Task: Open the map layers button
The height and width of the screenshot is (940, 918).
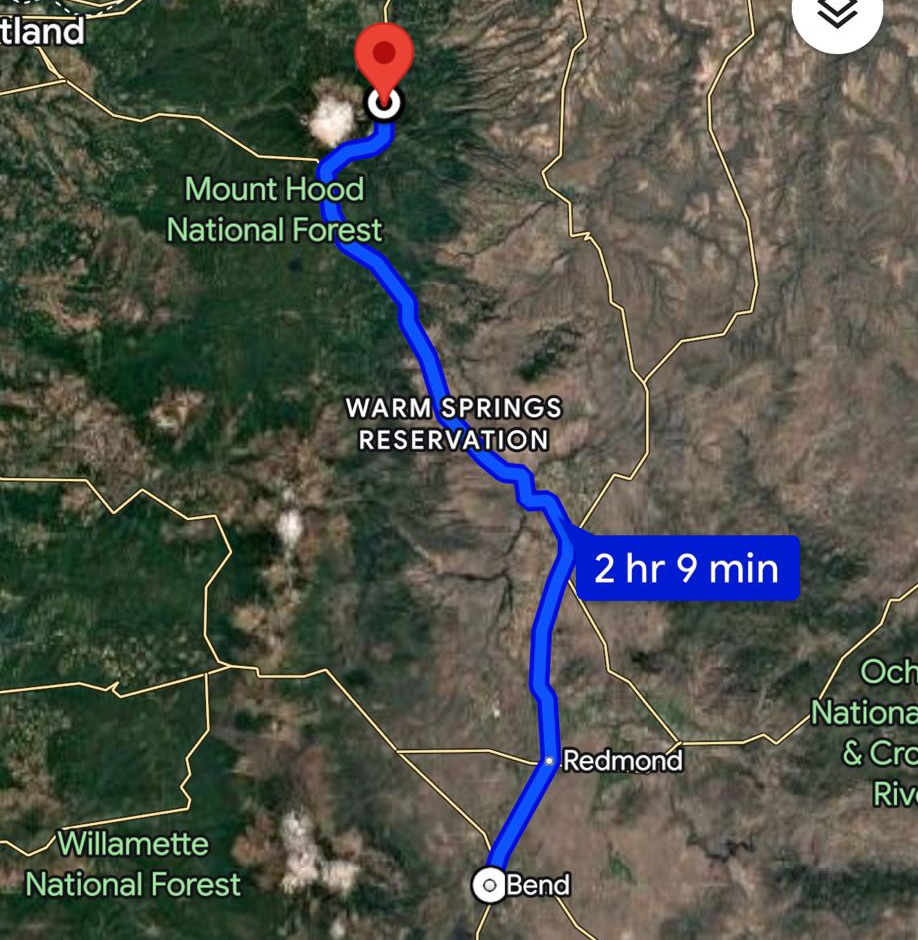Action: (838, 14)
